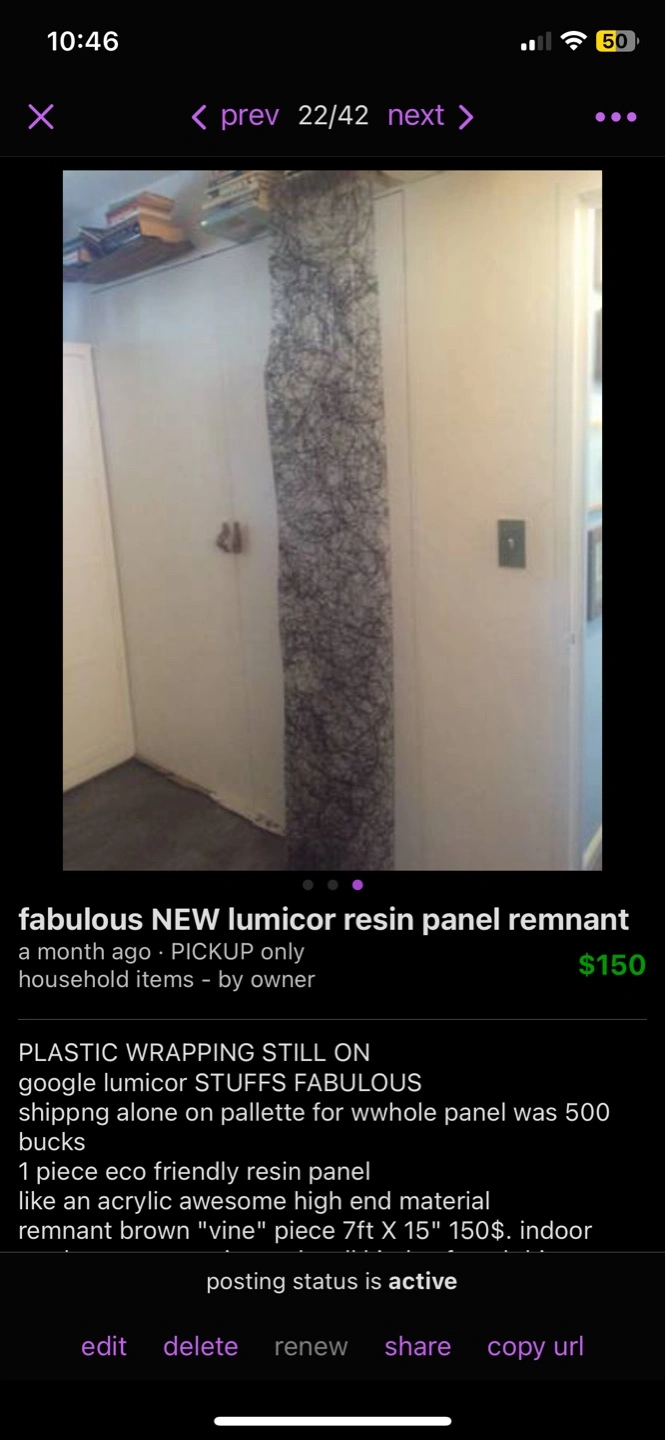Delete this posting
666x1440 pixels.
pyautogui.click(x=200, y=1346)
